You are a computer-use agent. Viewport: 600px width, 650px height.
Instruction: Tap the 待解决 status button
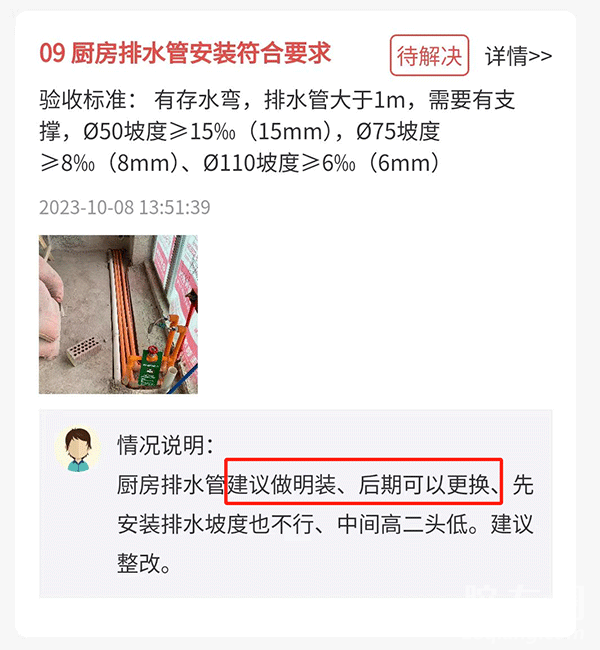(430, 56)
